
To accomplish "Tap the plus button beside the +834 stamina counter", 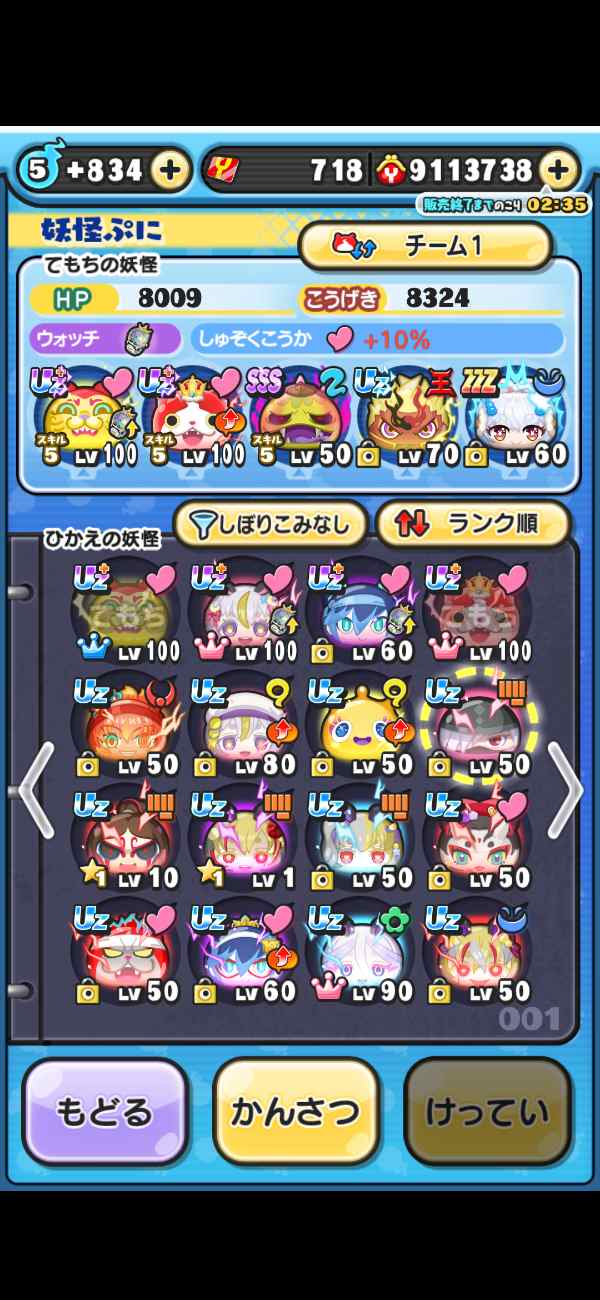I will click(x=171, y=170).
